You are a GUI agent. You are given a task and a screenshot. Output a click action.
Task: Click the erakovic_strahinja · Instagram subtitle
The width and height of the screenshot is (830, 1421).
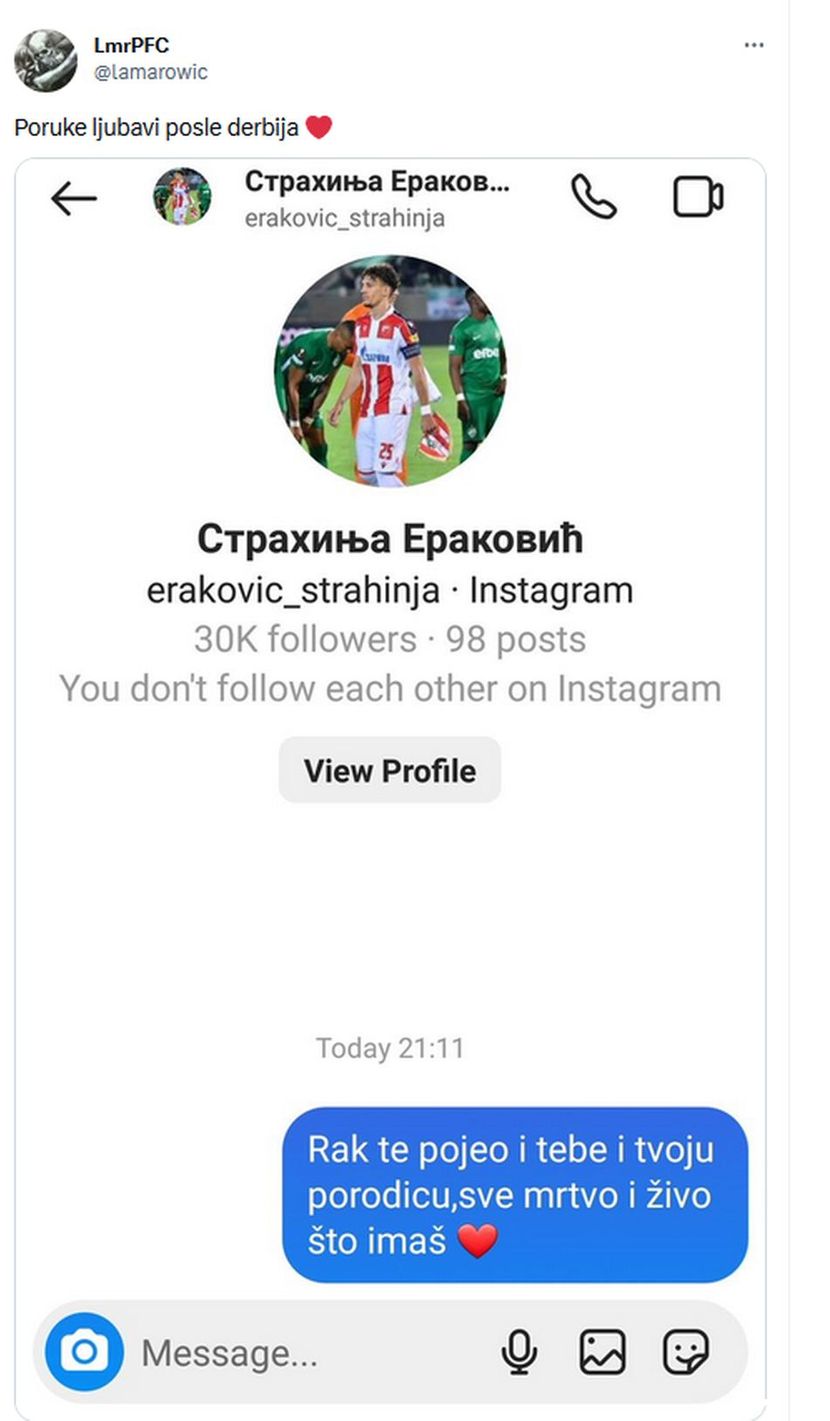(389, 590)
